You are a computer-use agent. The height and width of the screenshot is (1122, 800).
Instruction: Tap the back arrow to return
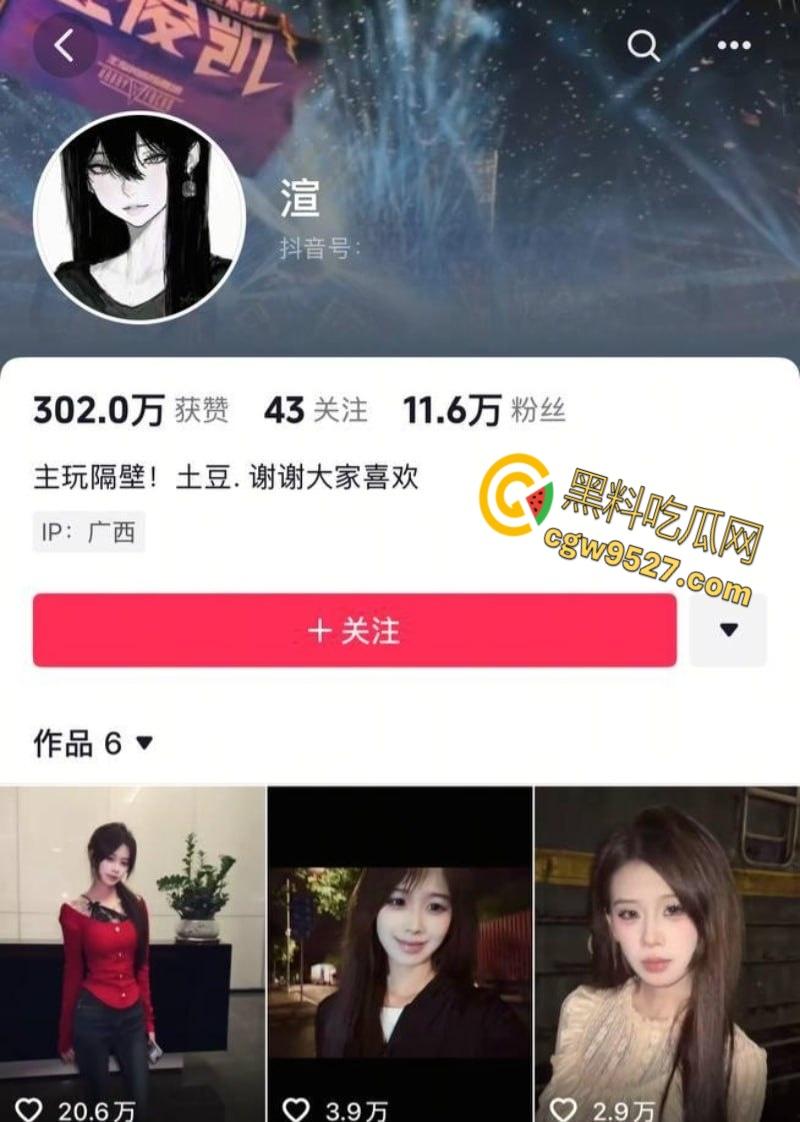(64, 46)
